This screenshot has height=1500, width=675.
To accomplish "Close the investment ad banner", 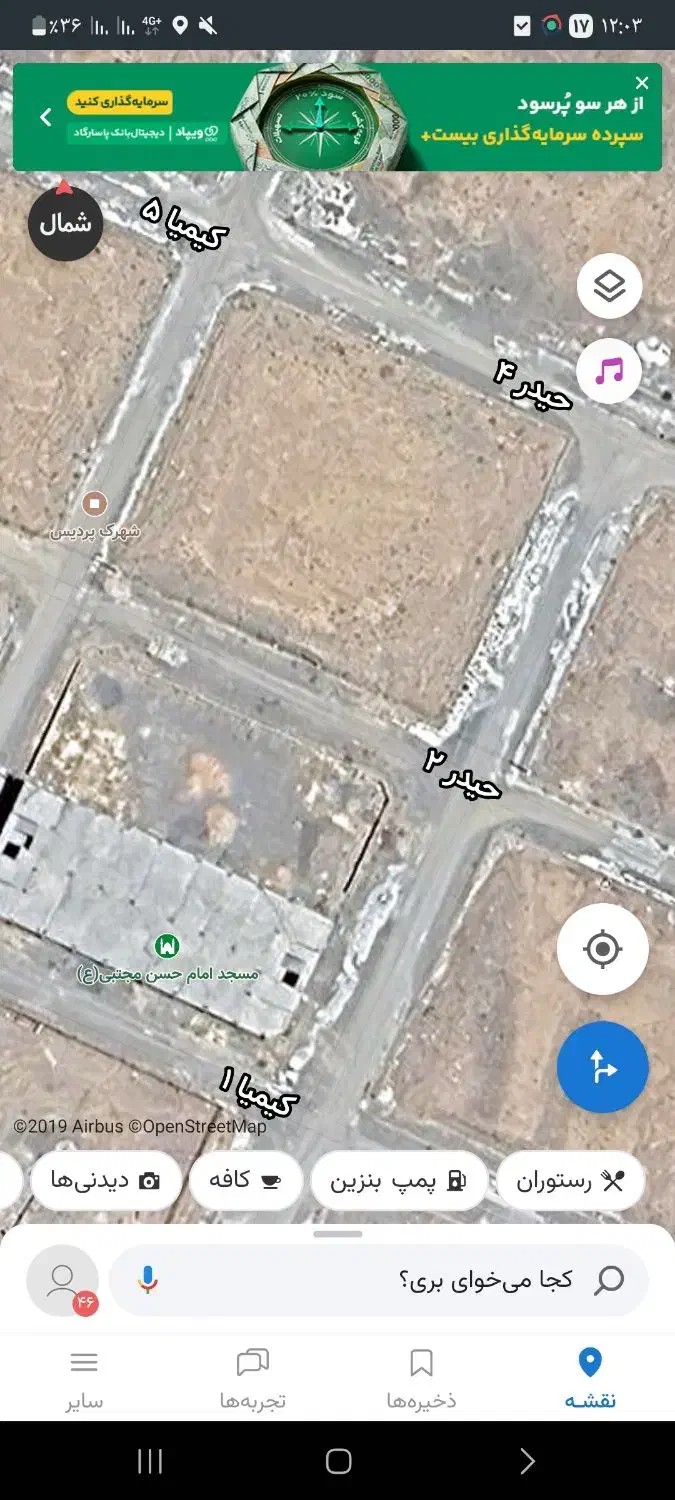I will (642, 84).
